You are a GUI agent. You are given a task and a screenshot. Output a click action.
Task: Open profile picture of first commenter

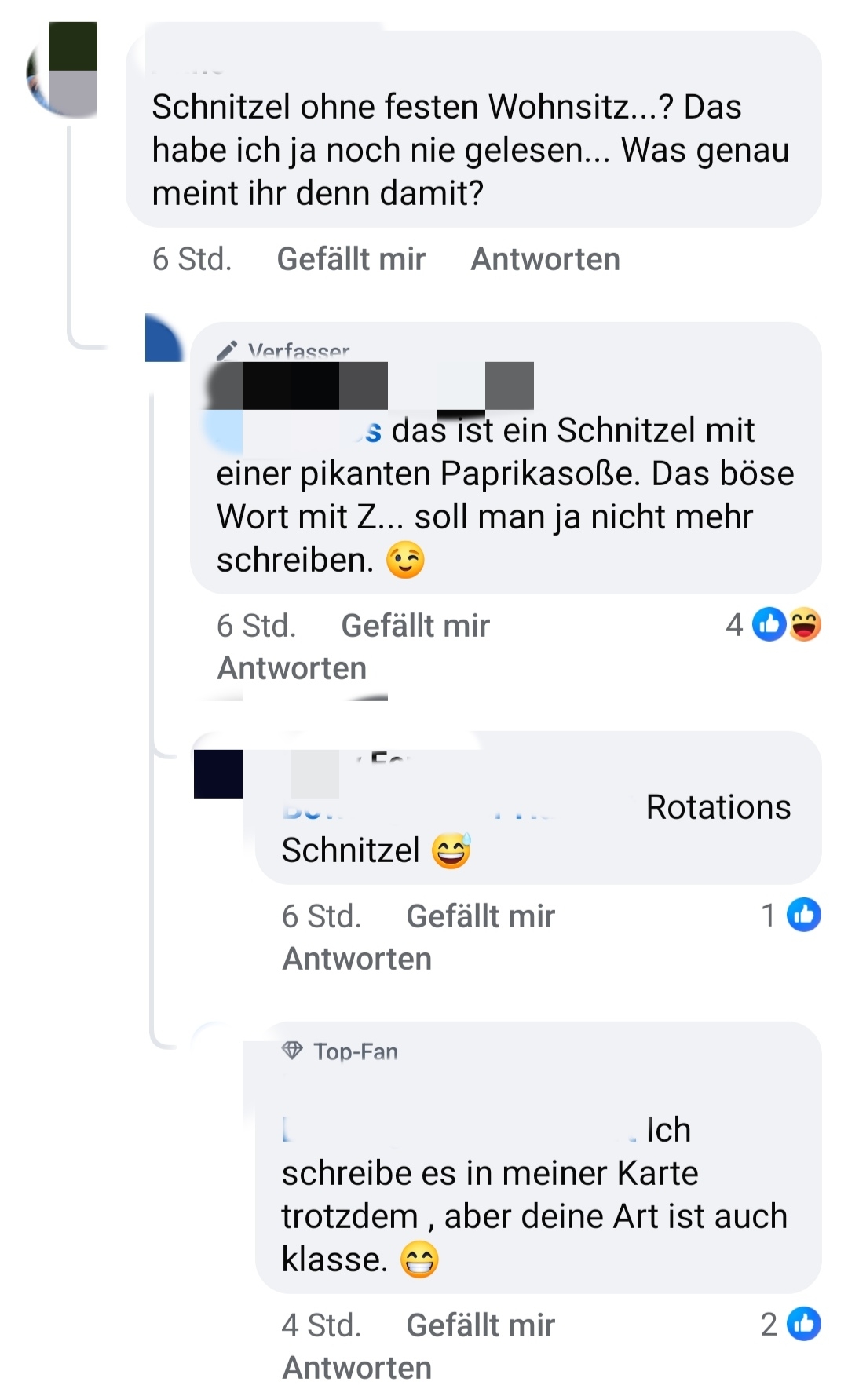(x=63, y=71)
